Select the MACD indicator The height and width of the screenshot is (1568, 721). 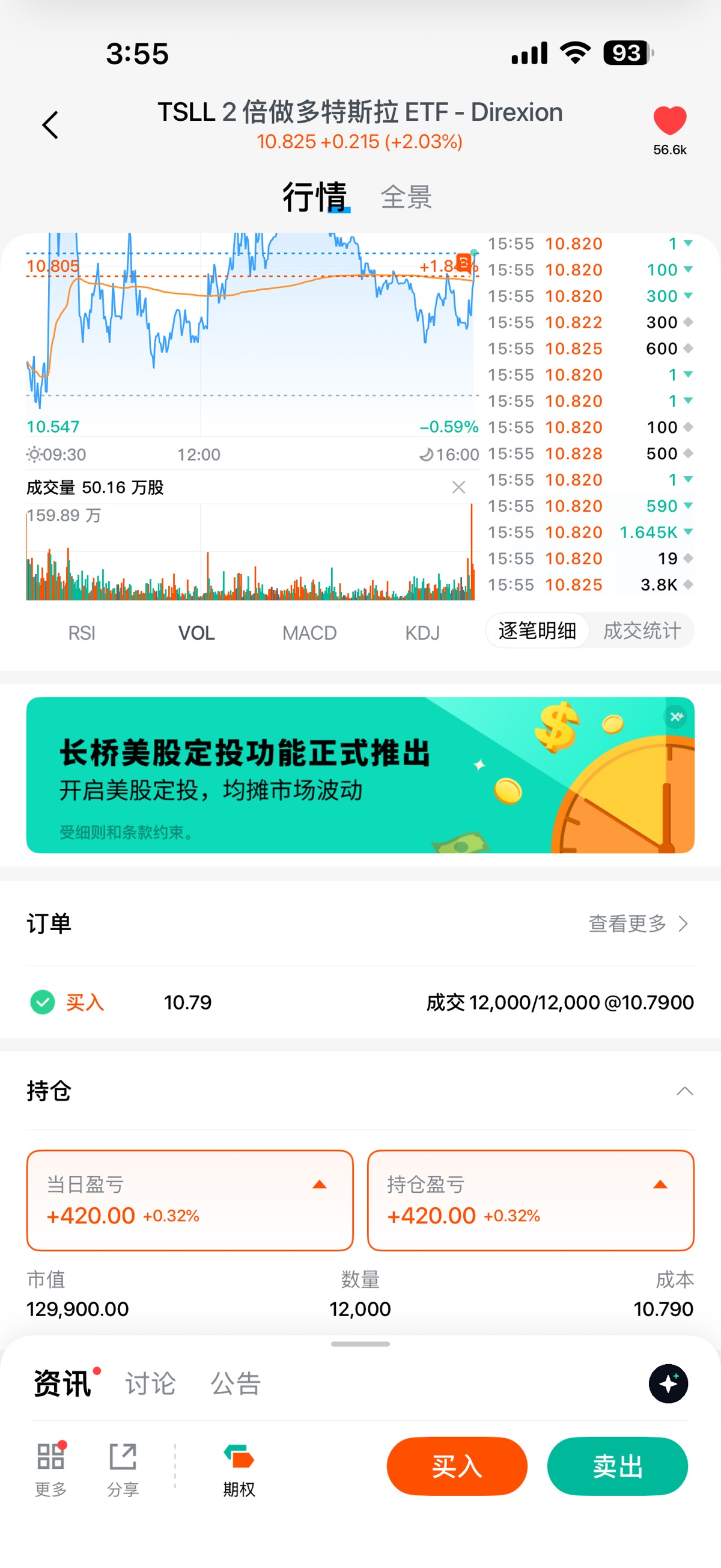point(309,633)
